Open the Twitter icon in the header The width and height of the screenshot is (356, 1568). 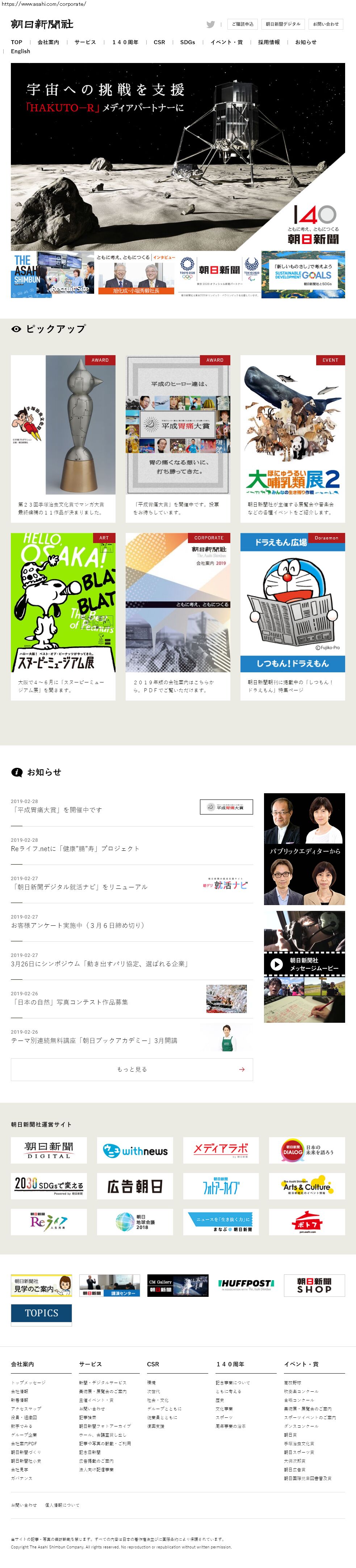210,24
